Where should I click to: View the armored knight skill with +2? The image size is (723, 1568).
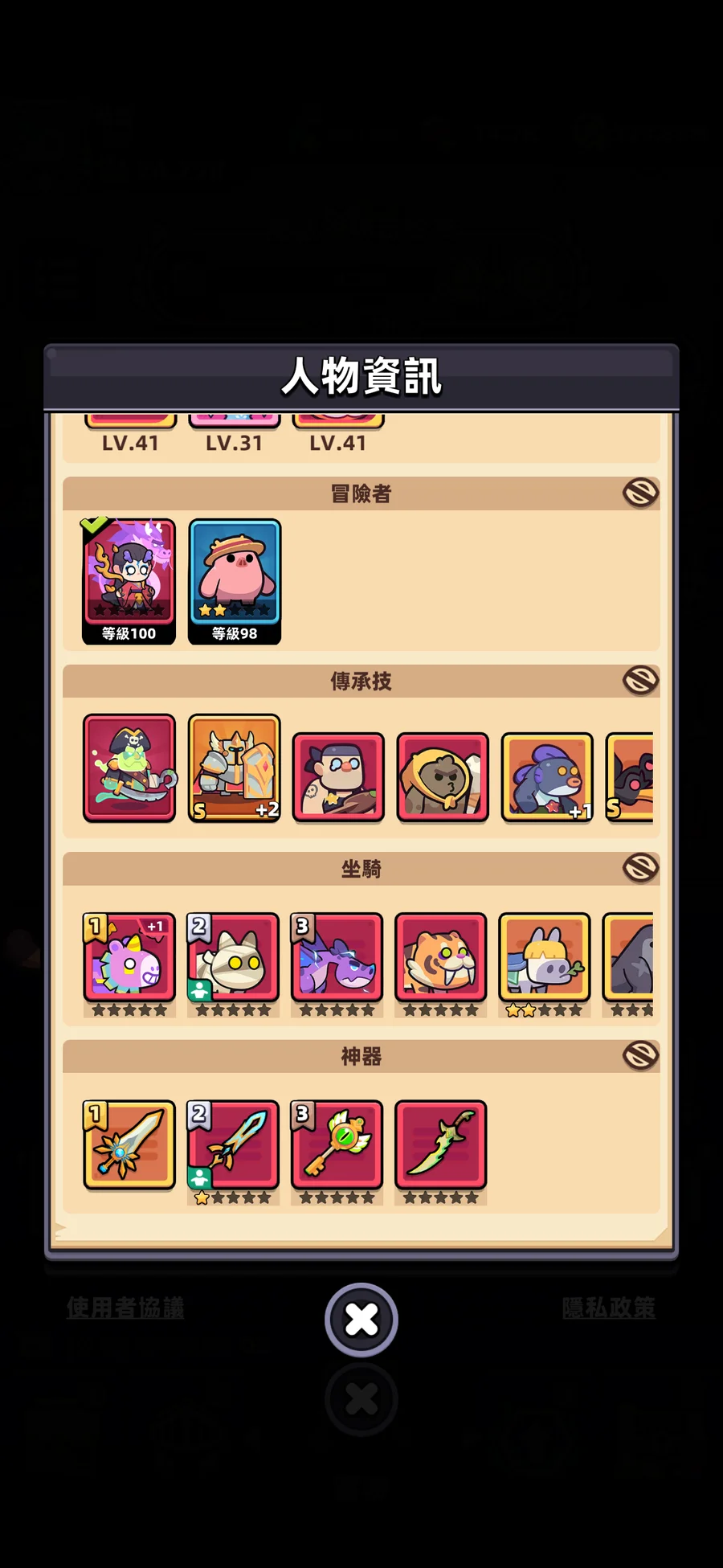click(235, 768)
